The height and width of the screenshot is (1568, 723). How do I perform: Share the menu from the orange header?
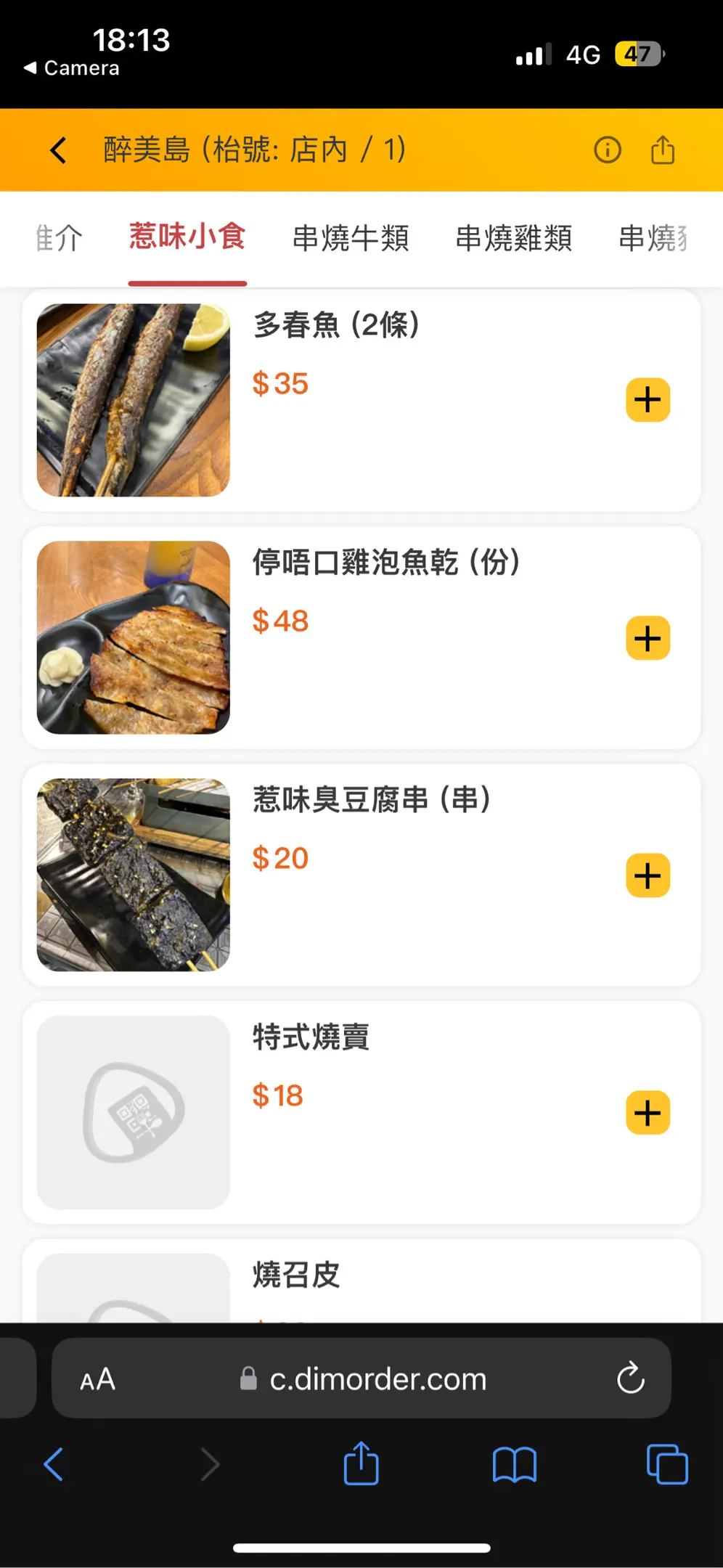coord(662,150)
